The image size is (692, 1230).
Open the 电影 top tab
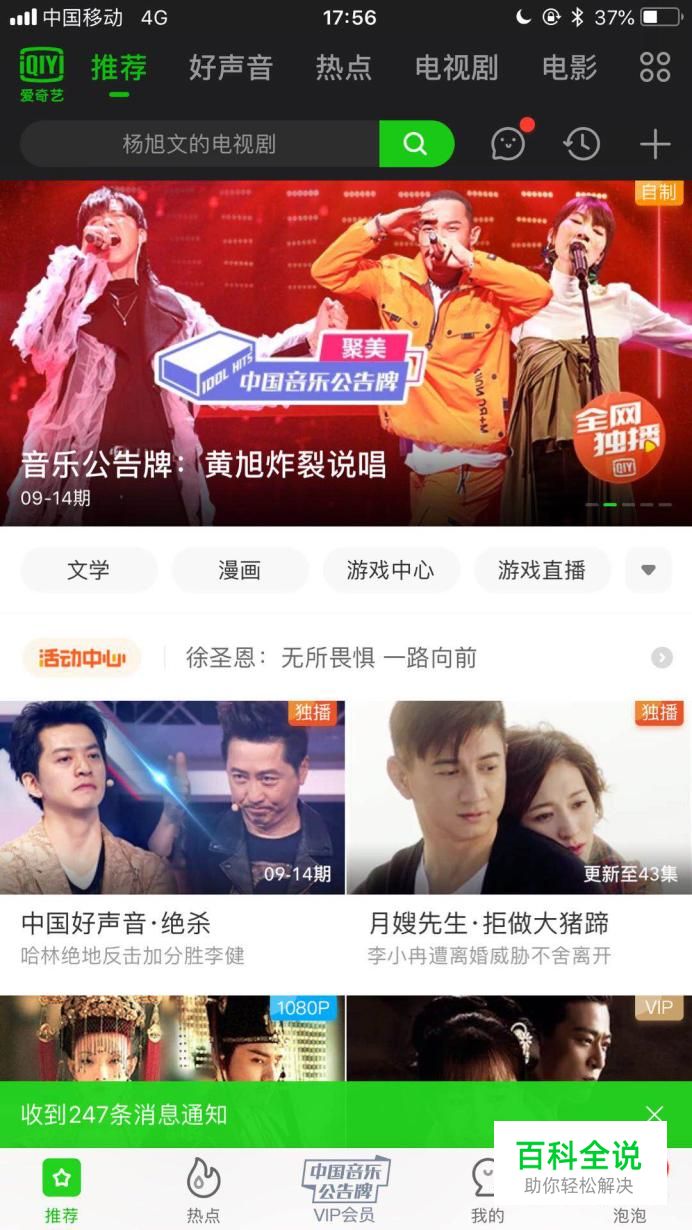point(569,68)
